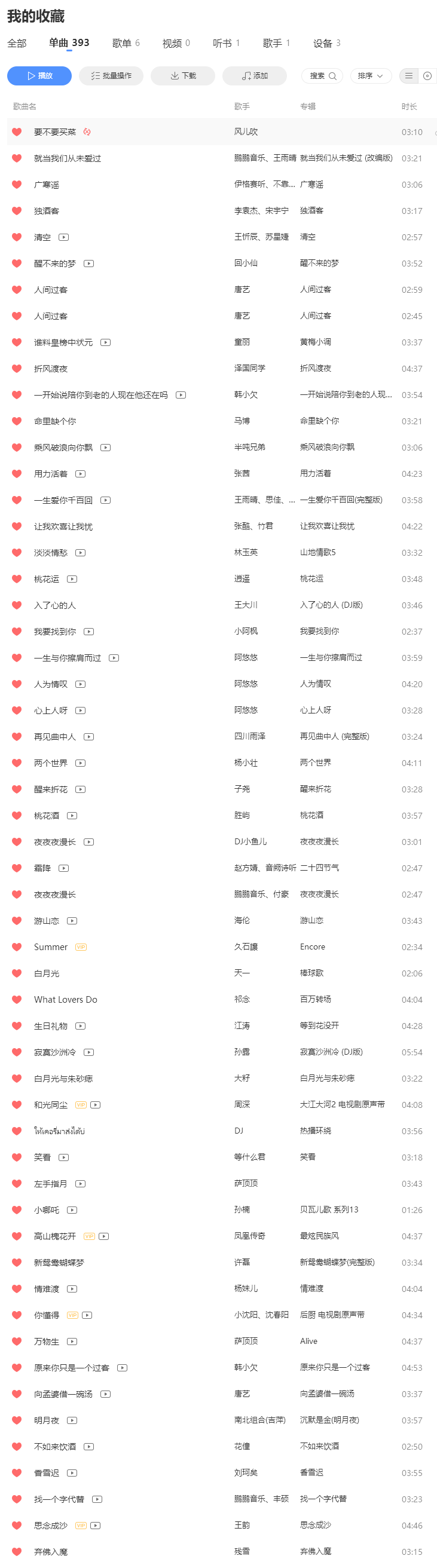Open artist 回小仙

tap(246, 264)
